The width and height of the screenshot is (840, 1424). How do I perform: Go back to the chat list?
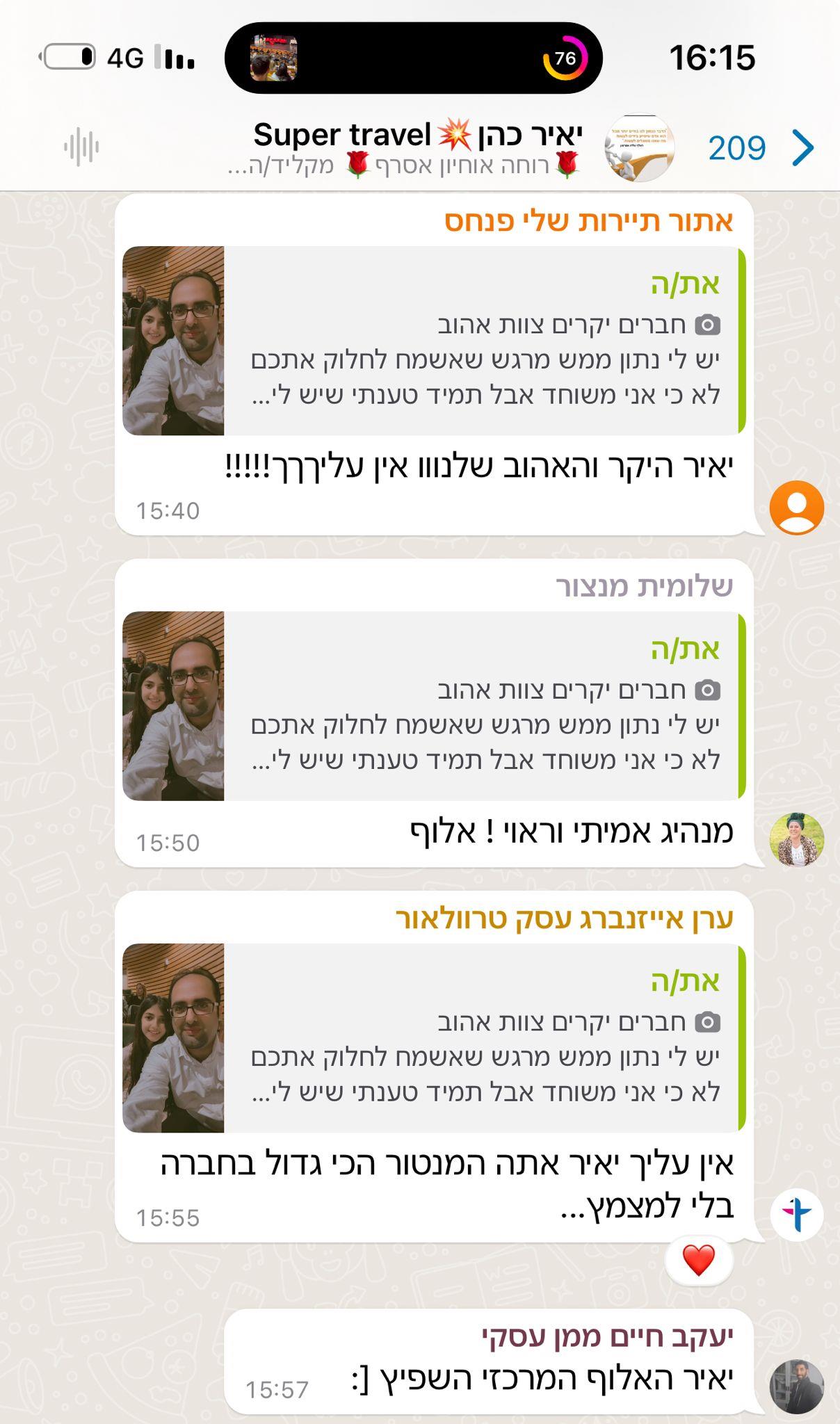[x=802, y=147]
